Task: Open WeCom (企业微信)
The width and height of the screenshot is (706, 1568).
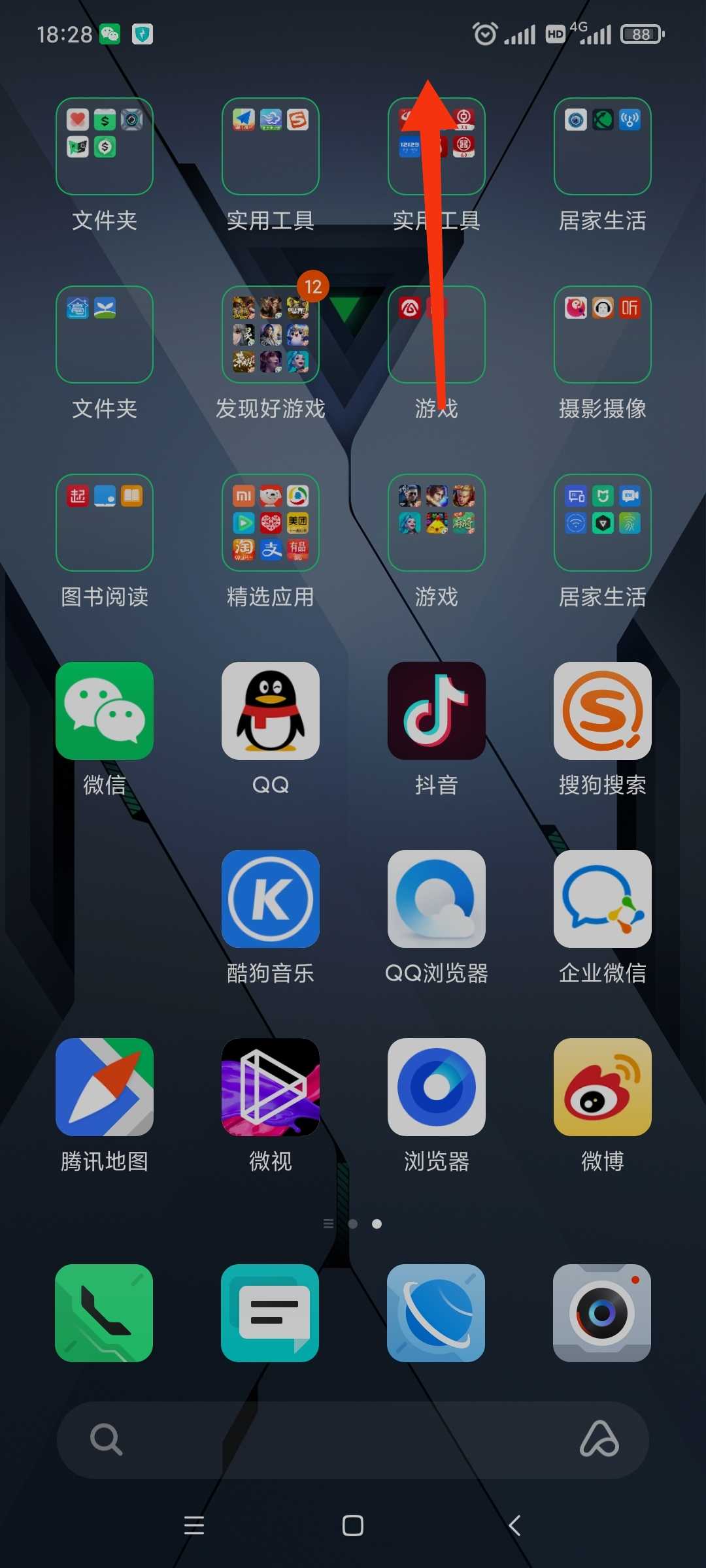Action: pyautogui.click(x=603, y=899)
